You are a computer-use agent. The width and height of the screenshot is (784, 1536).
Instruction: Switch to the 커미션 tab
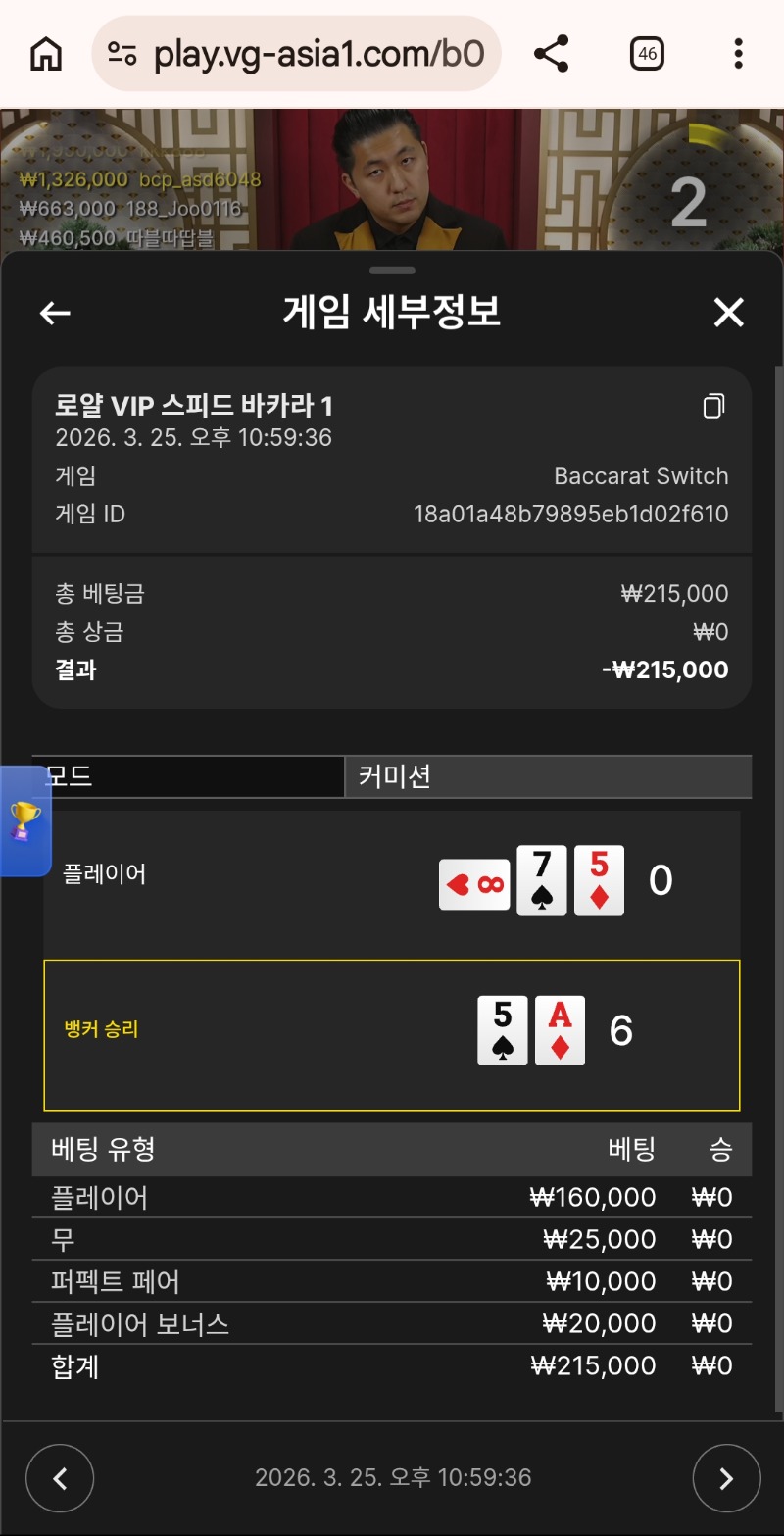547,777
